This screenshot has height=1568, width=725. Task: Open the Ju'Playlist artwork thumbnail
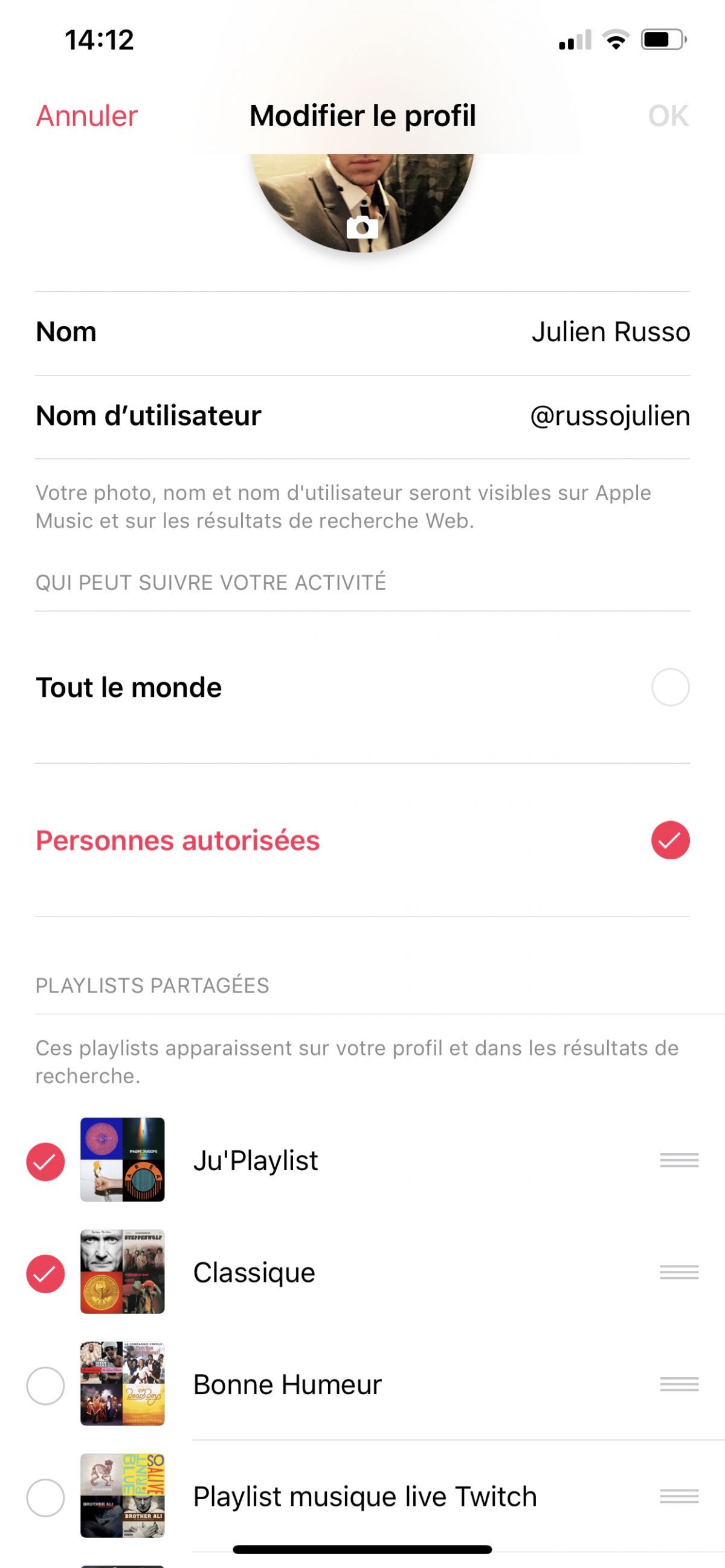click(122, 1160)
